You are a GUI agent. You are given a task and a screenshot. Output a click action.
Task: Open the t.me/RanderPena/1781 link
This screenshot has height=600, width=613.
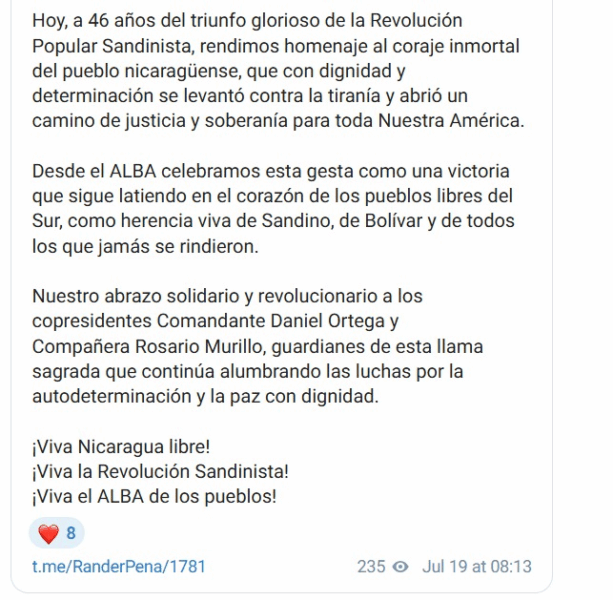click(x=119, y=566)
